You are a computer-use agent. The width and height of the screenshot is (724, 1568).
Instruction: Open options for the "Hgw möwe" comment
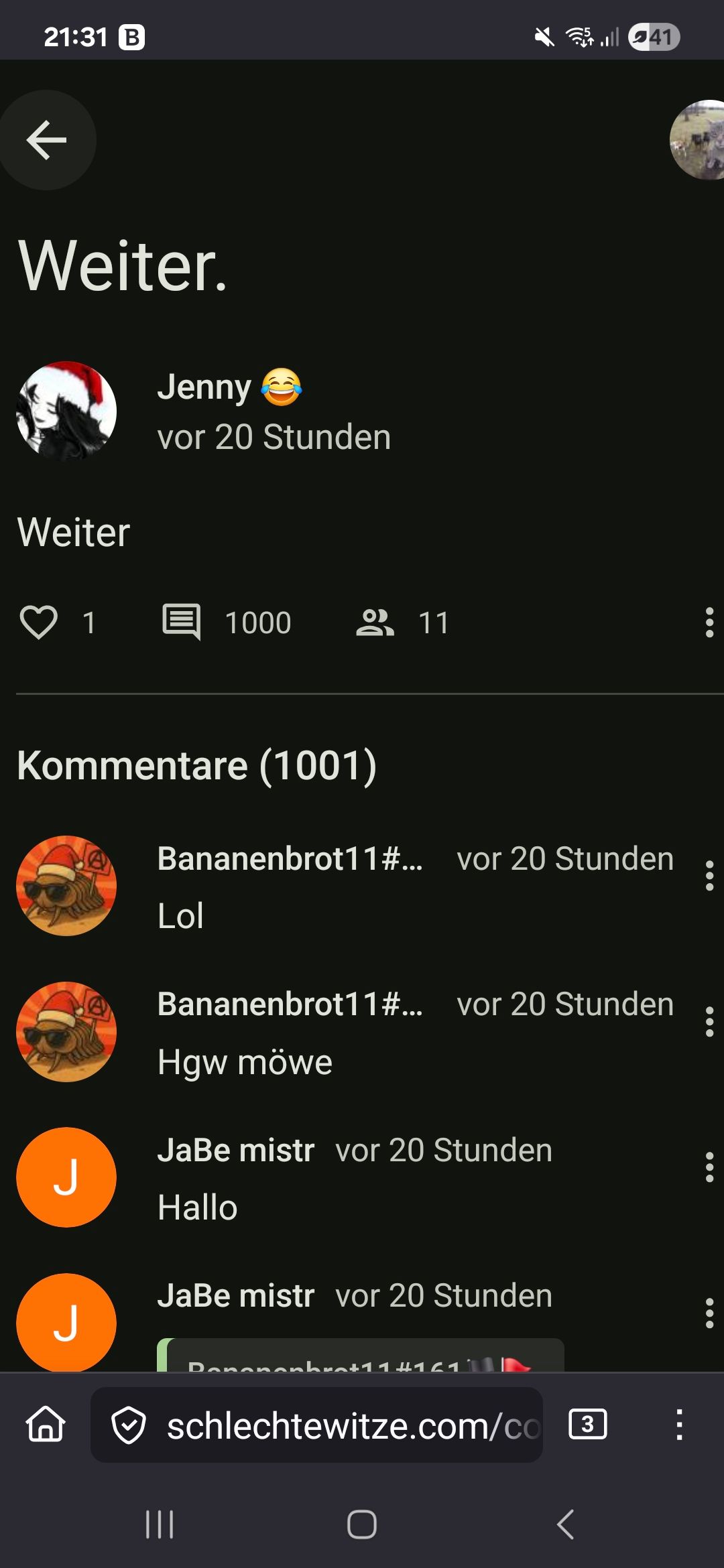click(x=709, y=1022)
